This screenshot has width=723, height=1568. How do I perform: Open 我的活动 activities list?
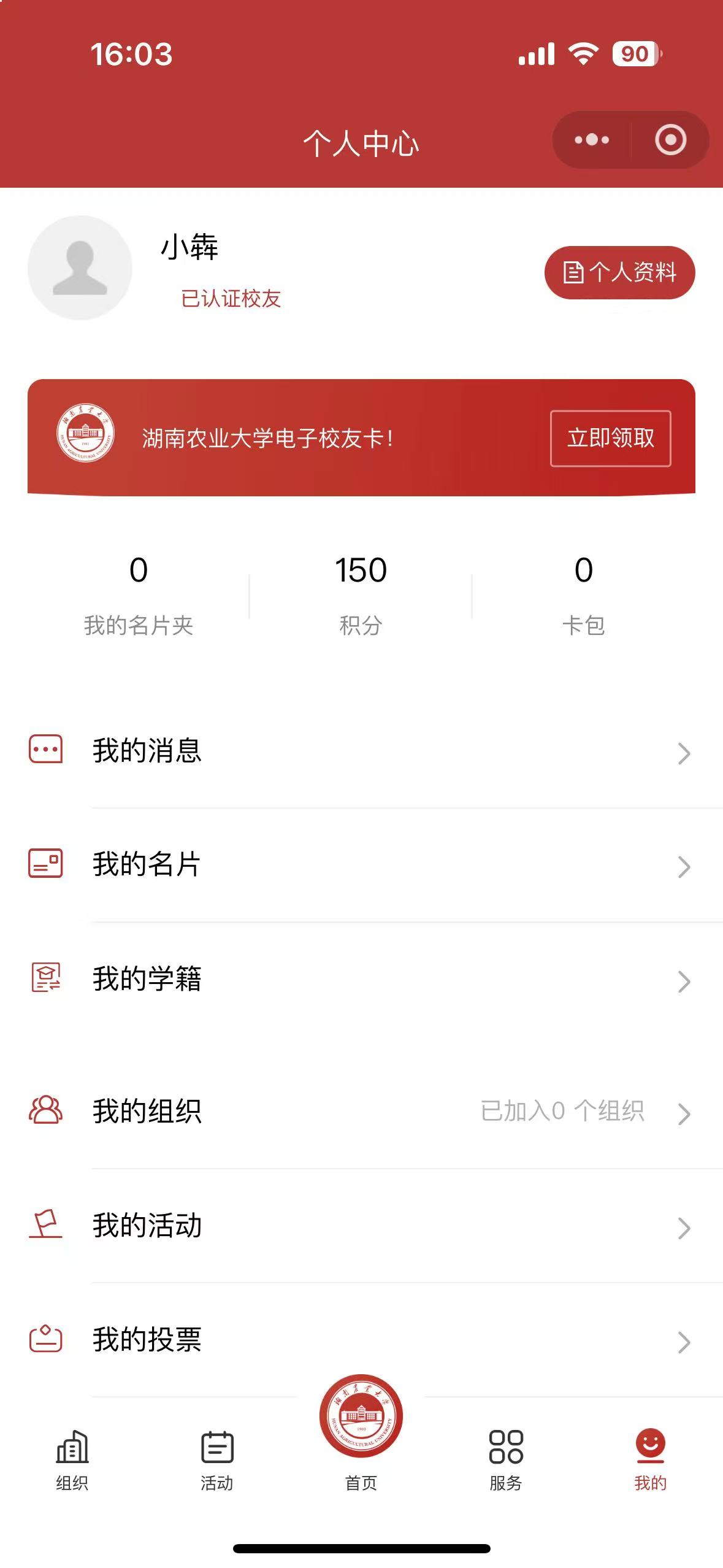(361, 1226)
